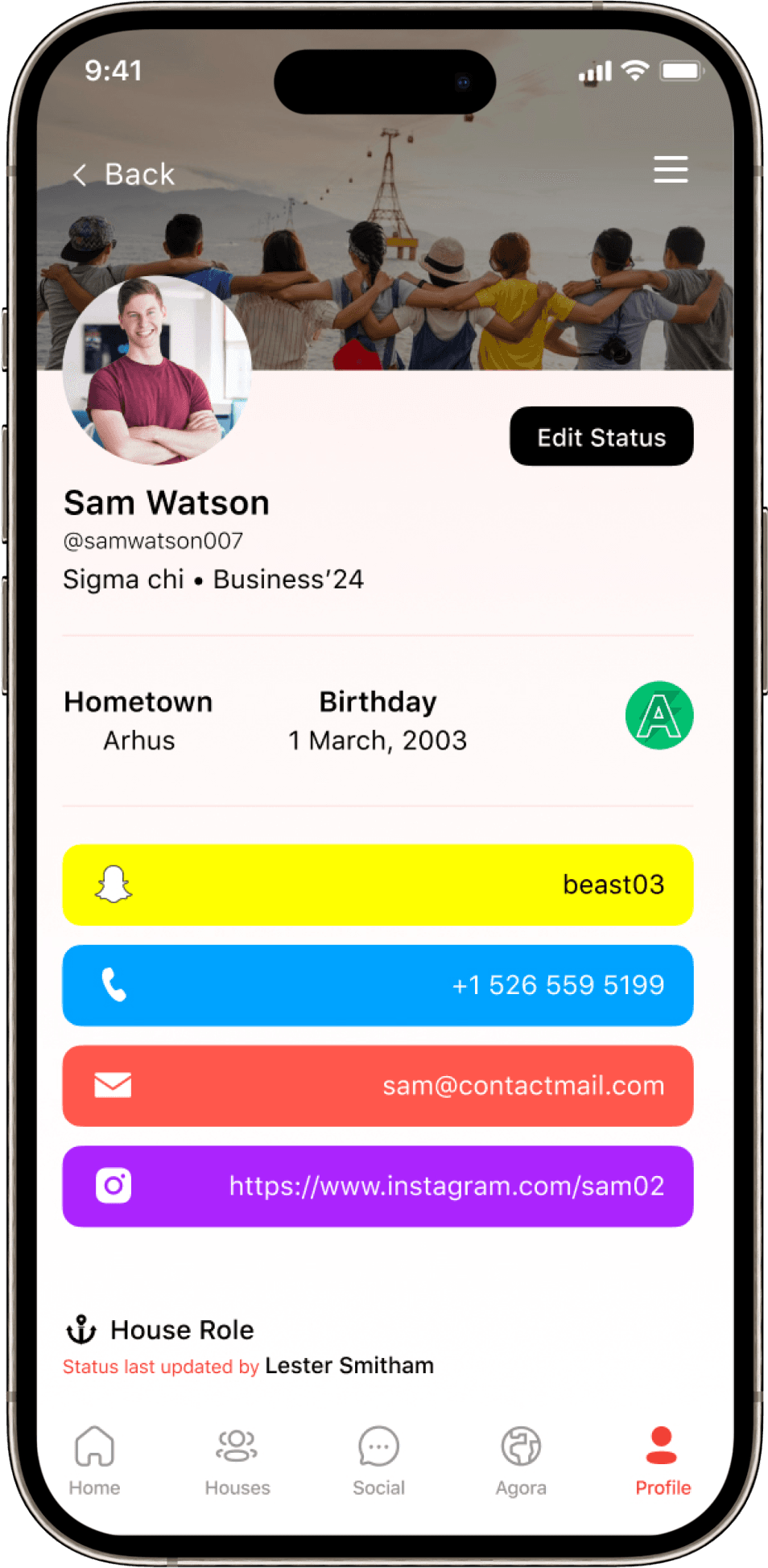Switch to the Houses tab
The width and height of the screenshot is (768, 1568).
pos(237,1460)
